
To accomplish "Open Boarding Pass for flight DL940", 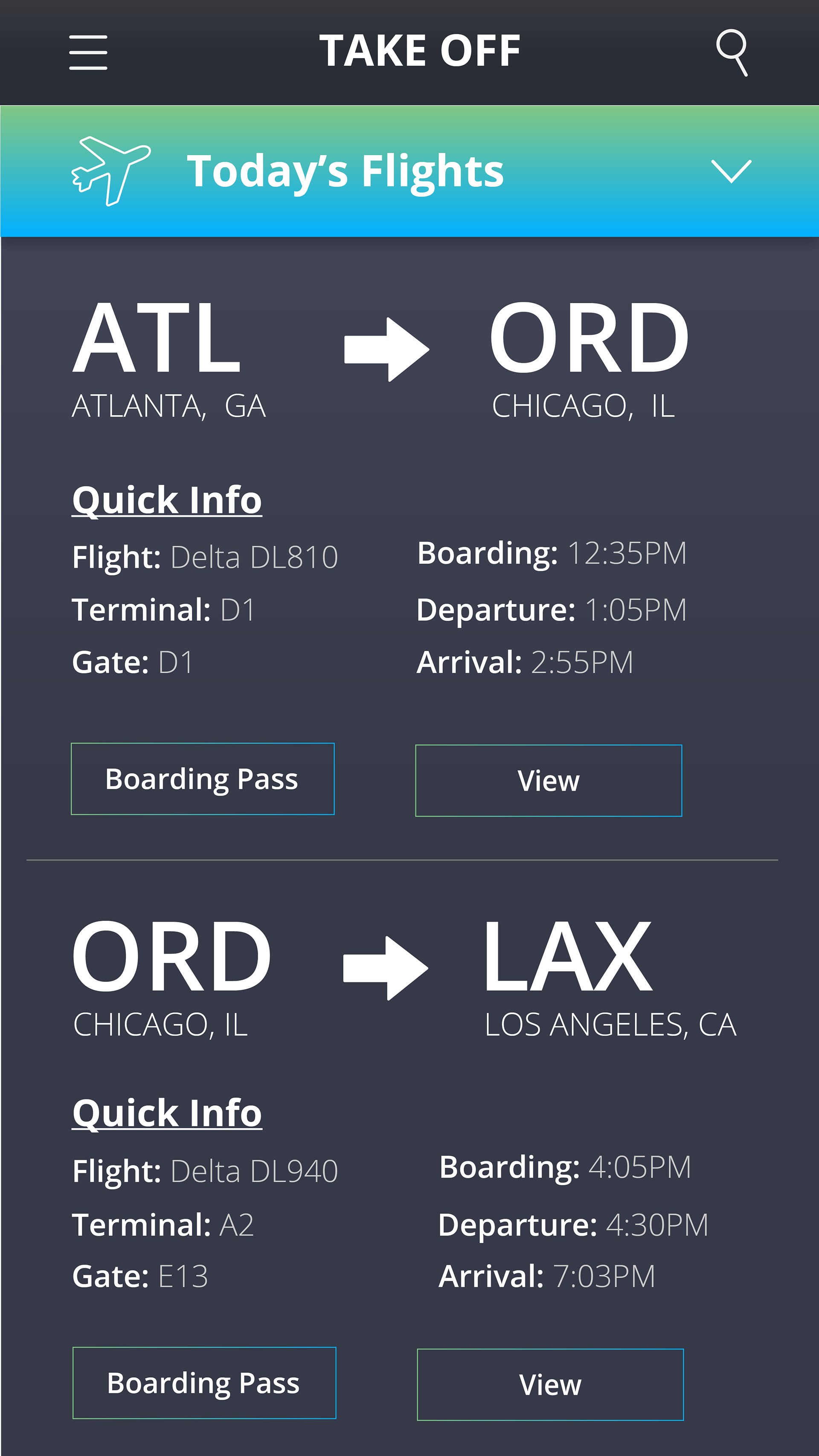I will click(204, 1383).
